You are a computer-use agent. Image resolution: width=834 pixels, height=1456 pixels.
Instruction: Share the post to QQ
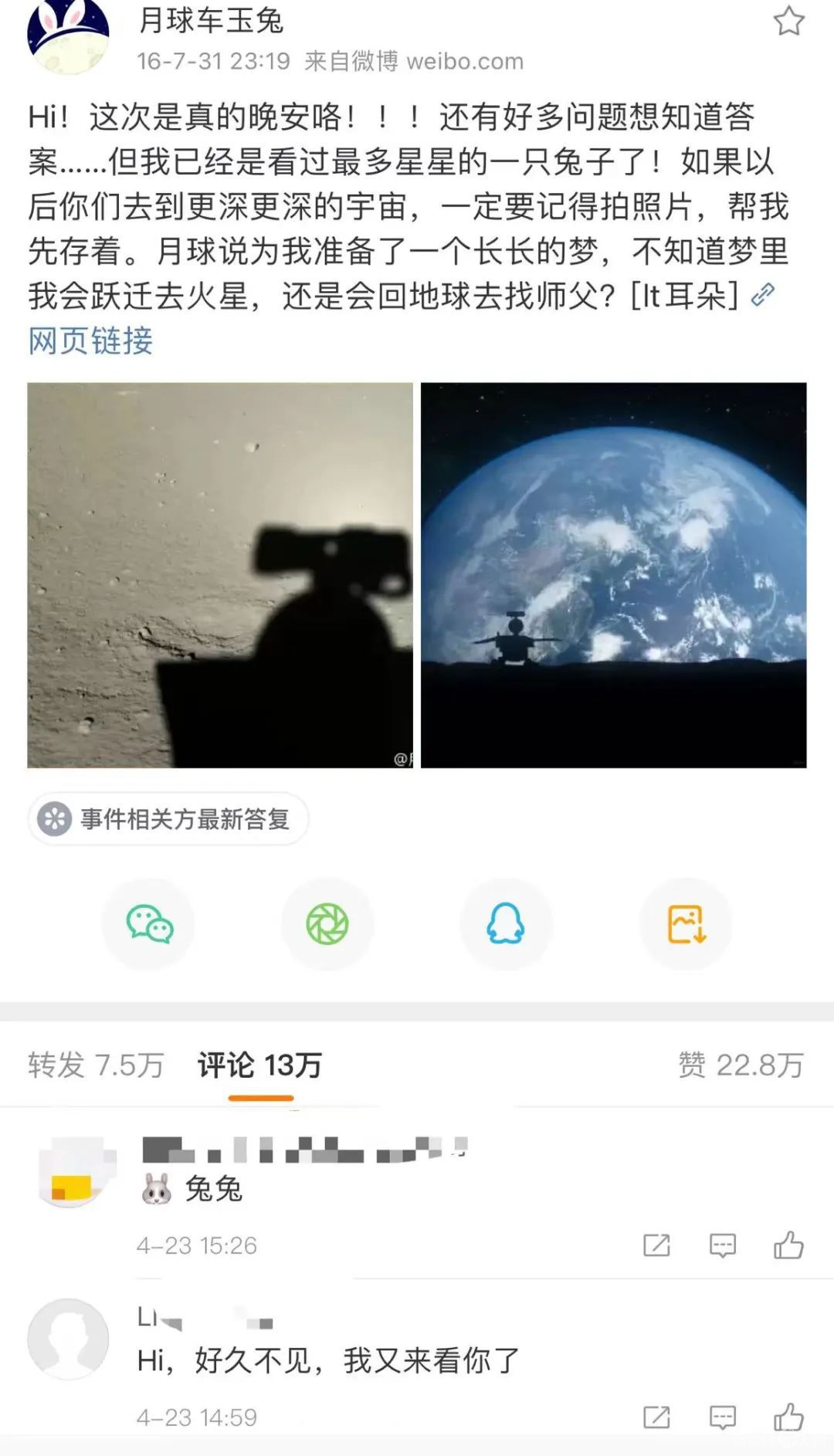point(506,924)
